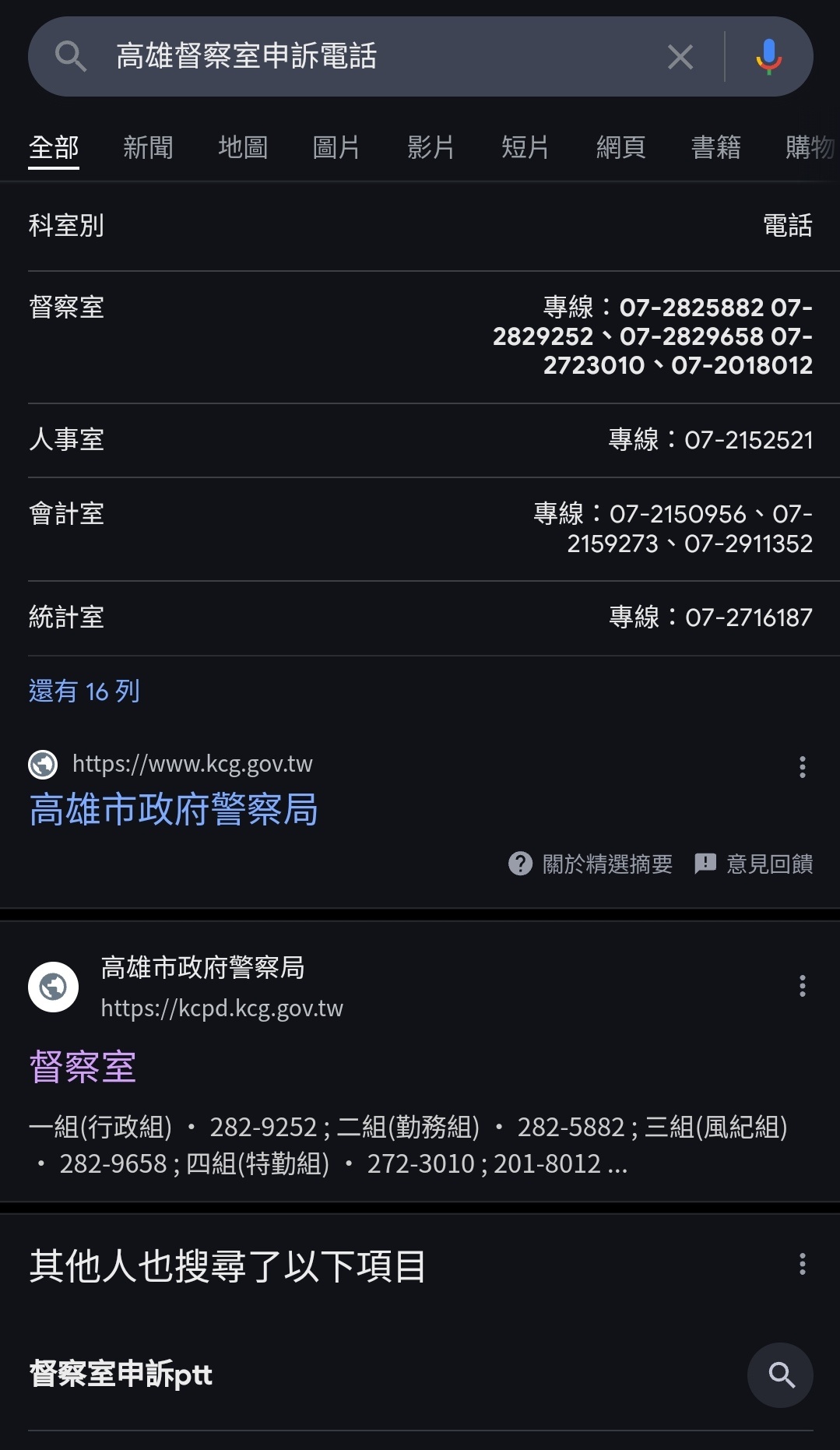
Task: Tap the search query field
Action: pyautogui.click(x=374, y=56)
